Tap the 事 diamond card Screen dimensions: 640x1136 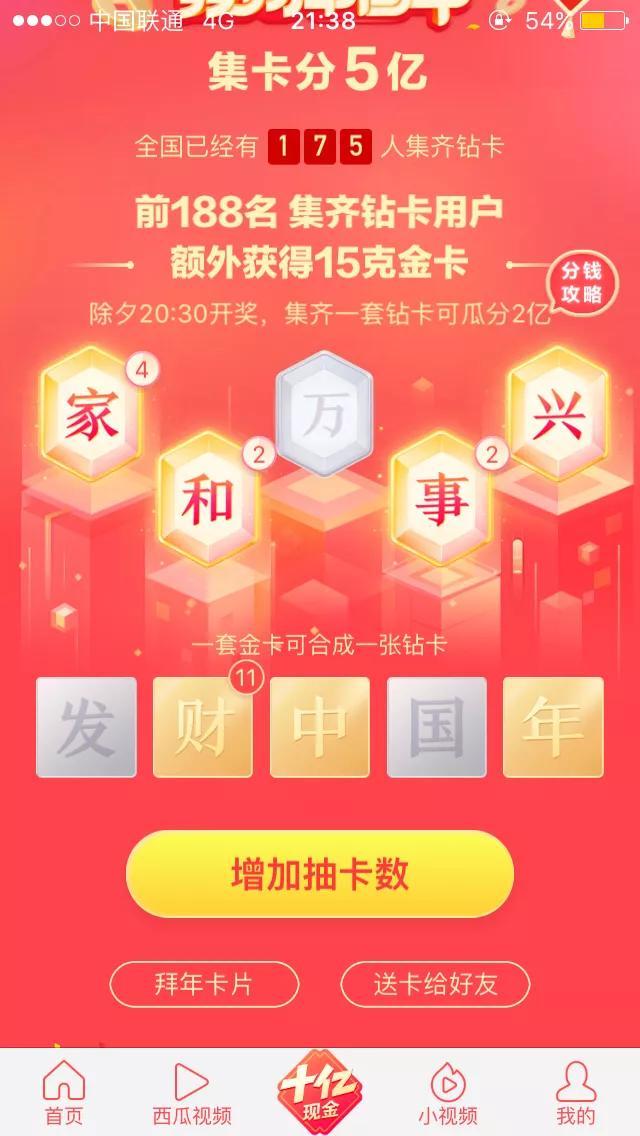coord(441,498)
